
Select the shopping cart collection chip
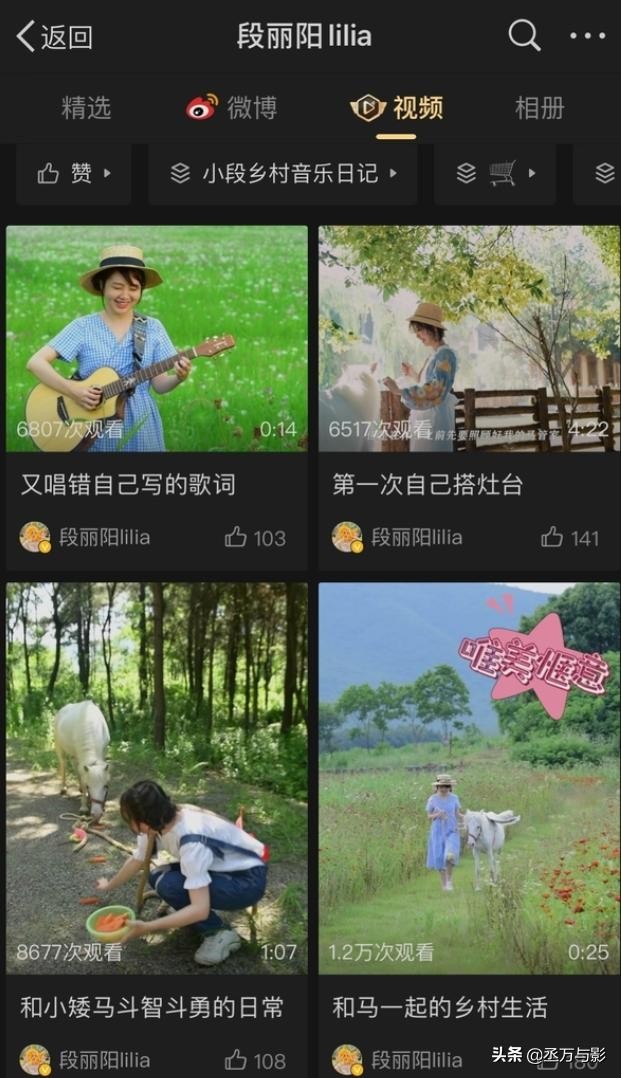click(495, 173)
